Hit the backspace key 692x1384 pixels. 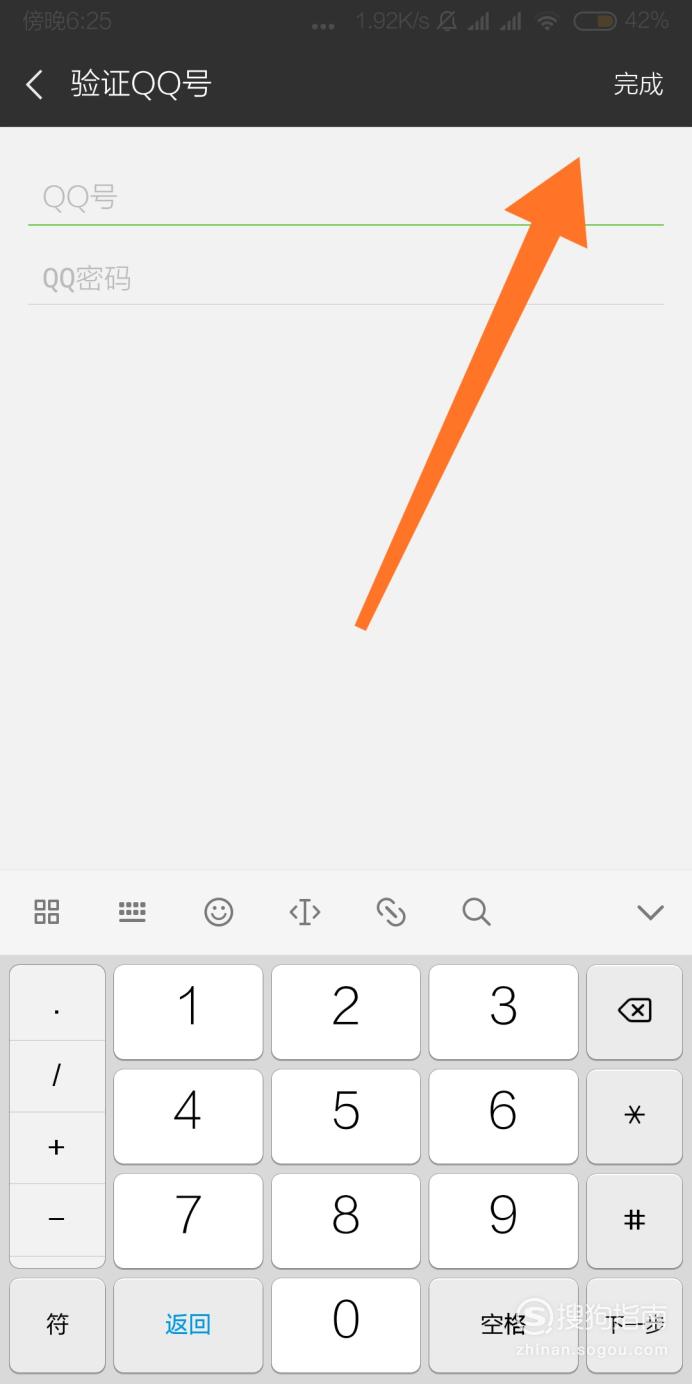[x=634, y=1012]
